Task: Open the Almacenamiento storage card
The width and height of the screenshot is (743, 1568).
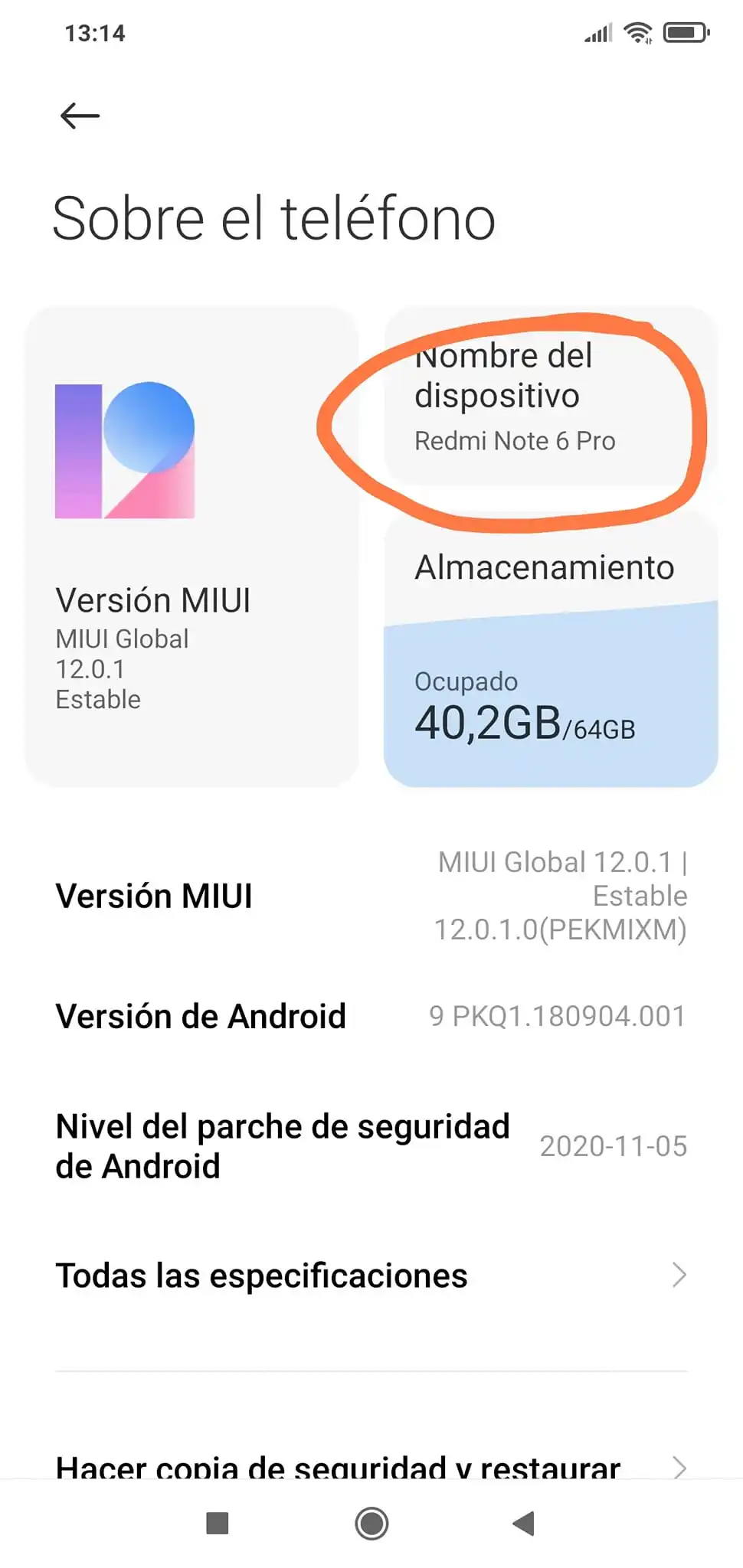Action: pos(551,650)
